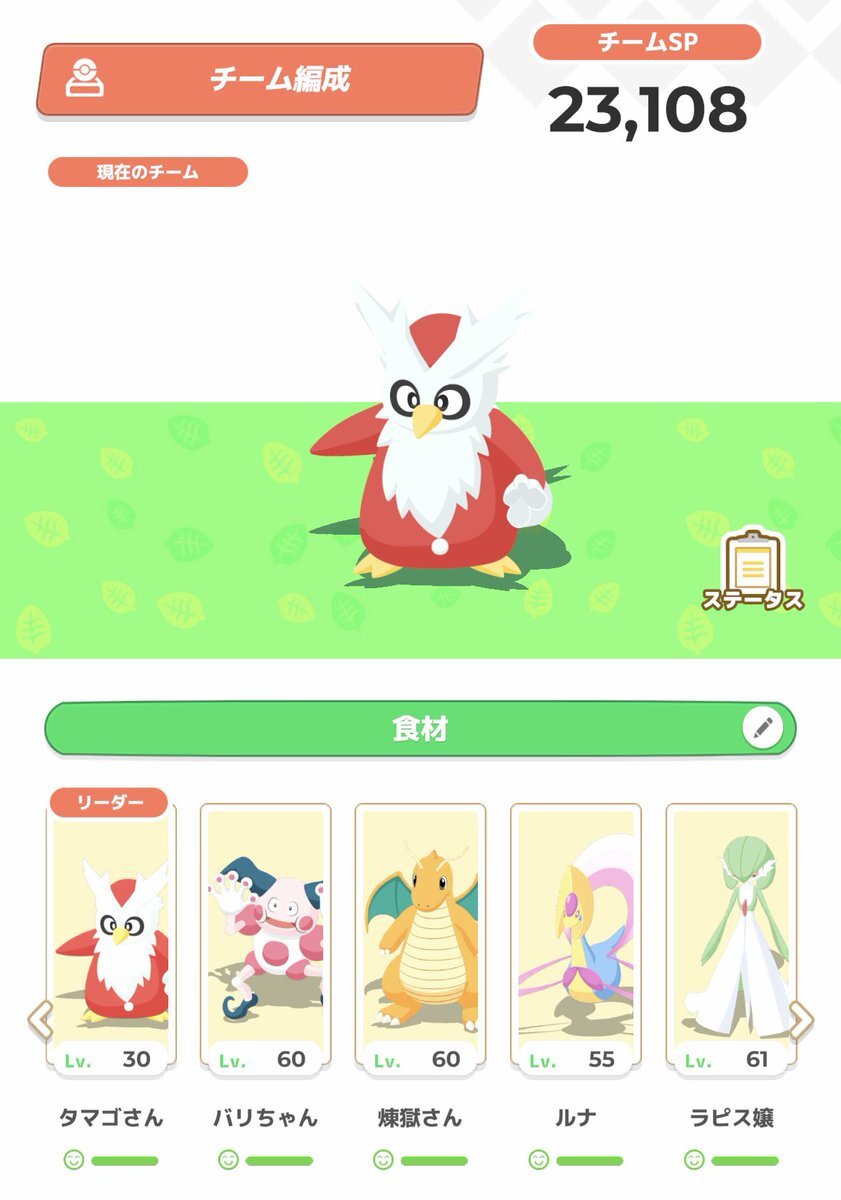Image resolution: width=841 pixels, height=1200 pixels.
Task: Open the ルナ Cresselia card
Action: pos(575,935)
